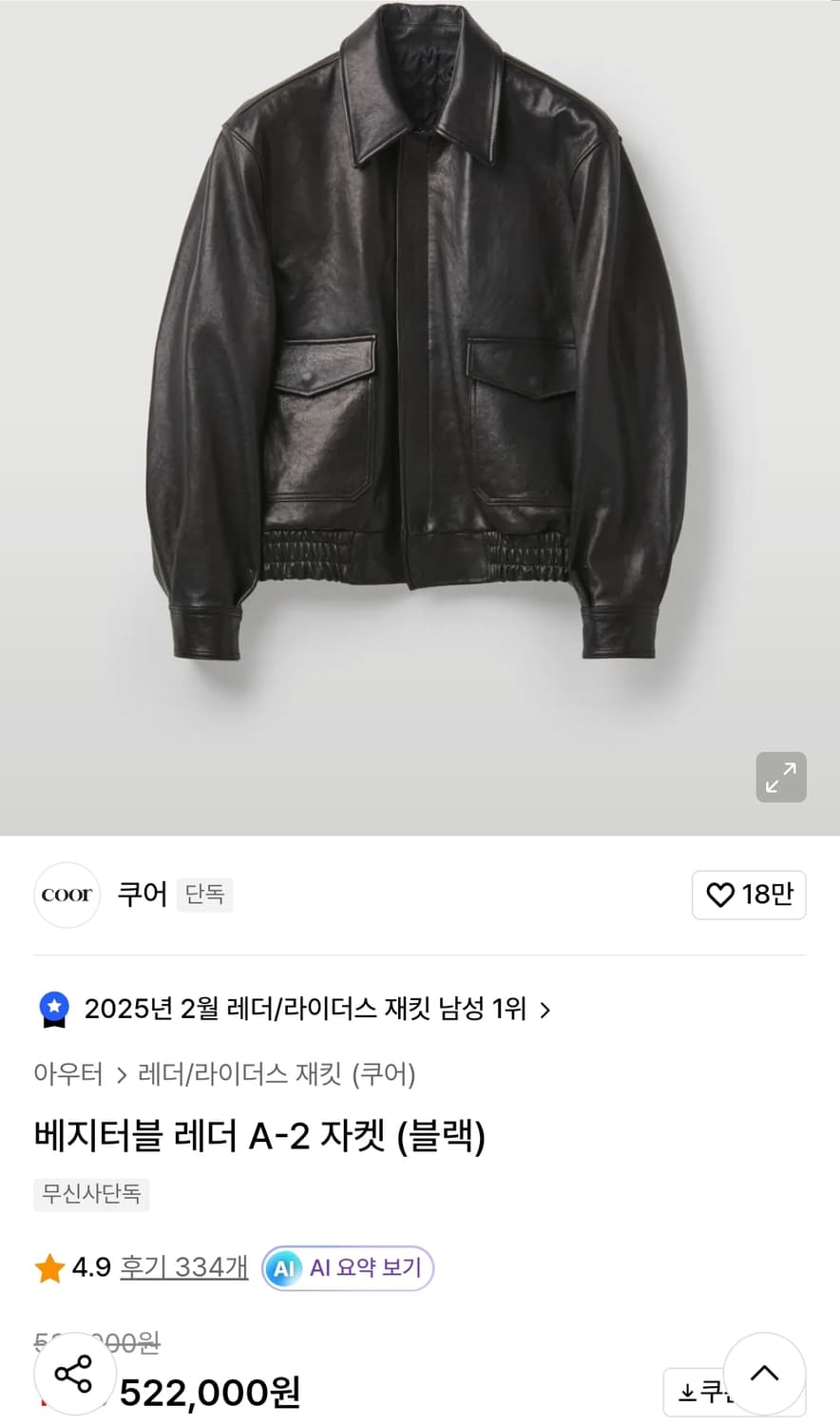The width and height of the screenshot is (840, 1426).
Task: Select the 무신사단독 tag
Action: pos(91,1194)
